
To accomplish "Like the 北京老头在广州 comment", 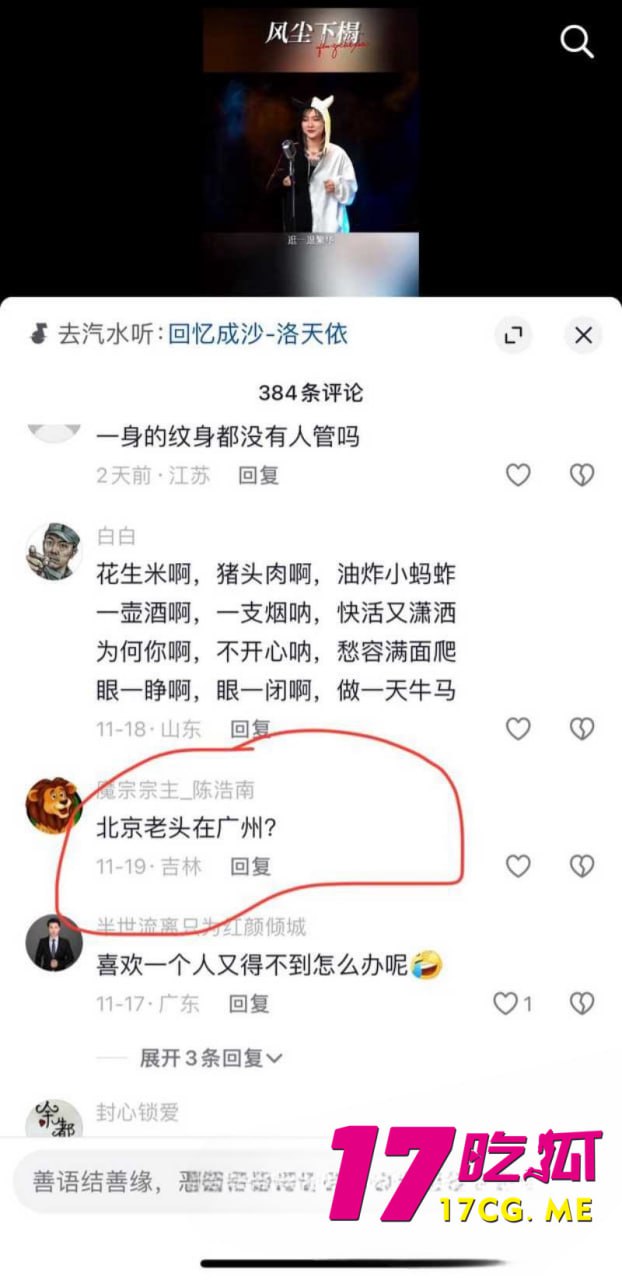I will (518, 866).
